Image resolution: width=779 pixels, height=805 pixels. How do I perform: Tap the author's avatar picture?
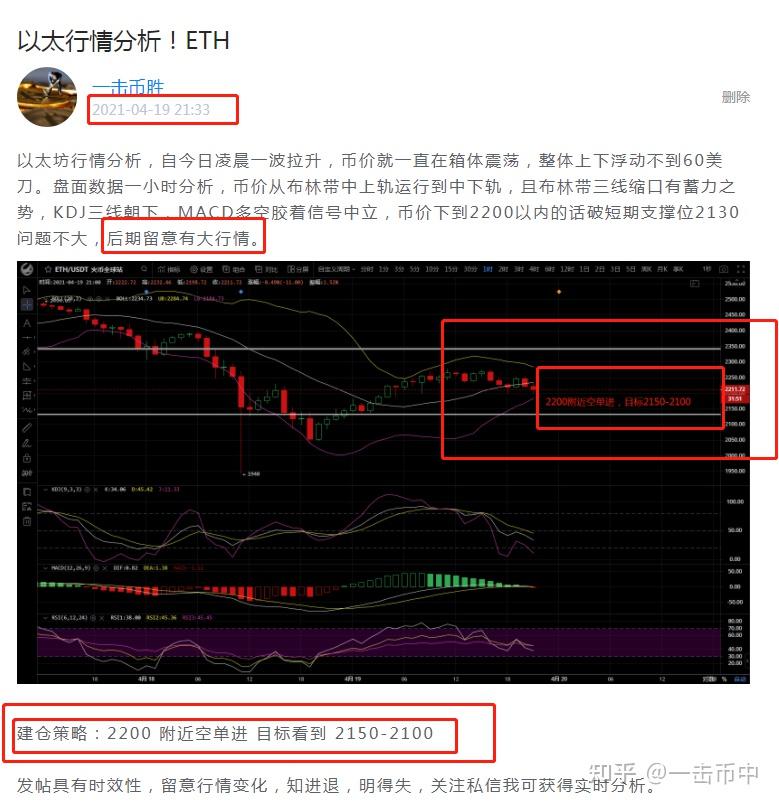click(x=47, y=97)
